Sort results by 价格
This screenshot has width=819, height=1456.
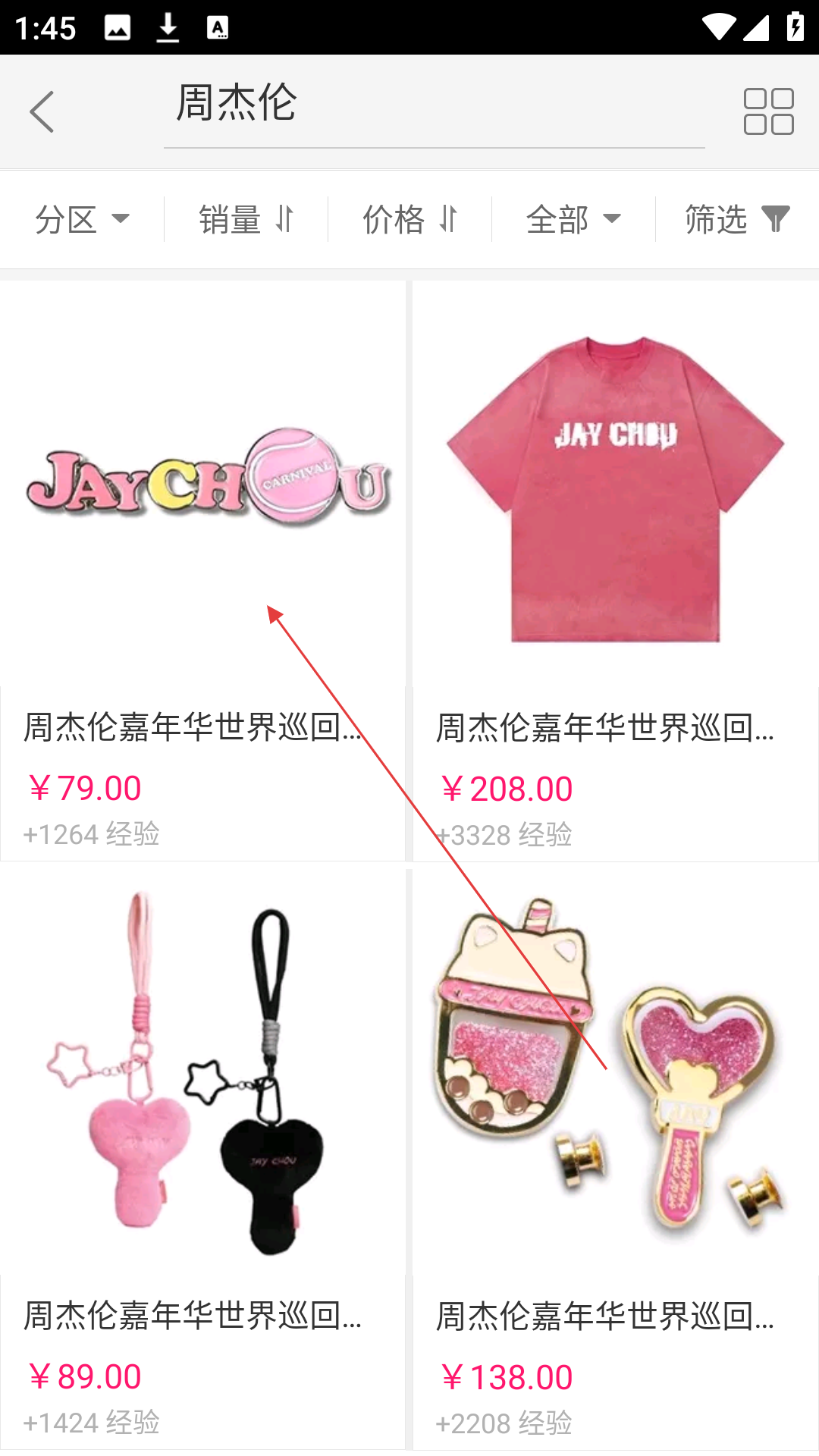coord(409,220)
